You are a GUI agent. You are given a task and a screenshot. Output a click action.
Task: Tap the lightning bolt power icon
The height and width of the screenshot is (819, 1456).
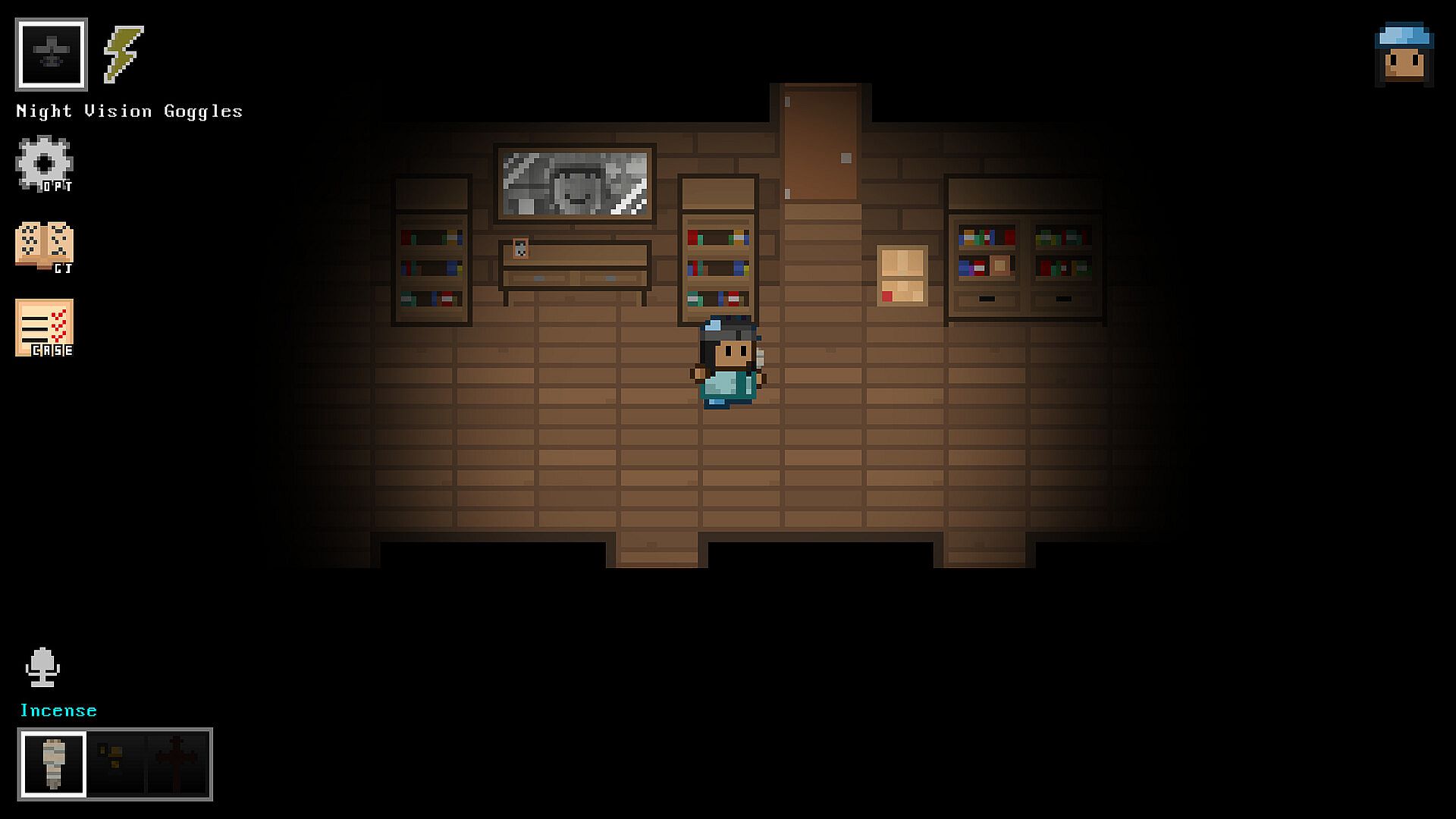(x=123, y=54)
